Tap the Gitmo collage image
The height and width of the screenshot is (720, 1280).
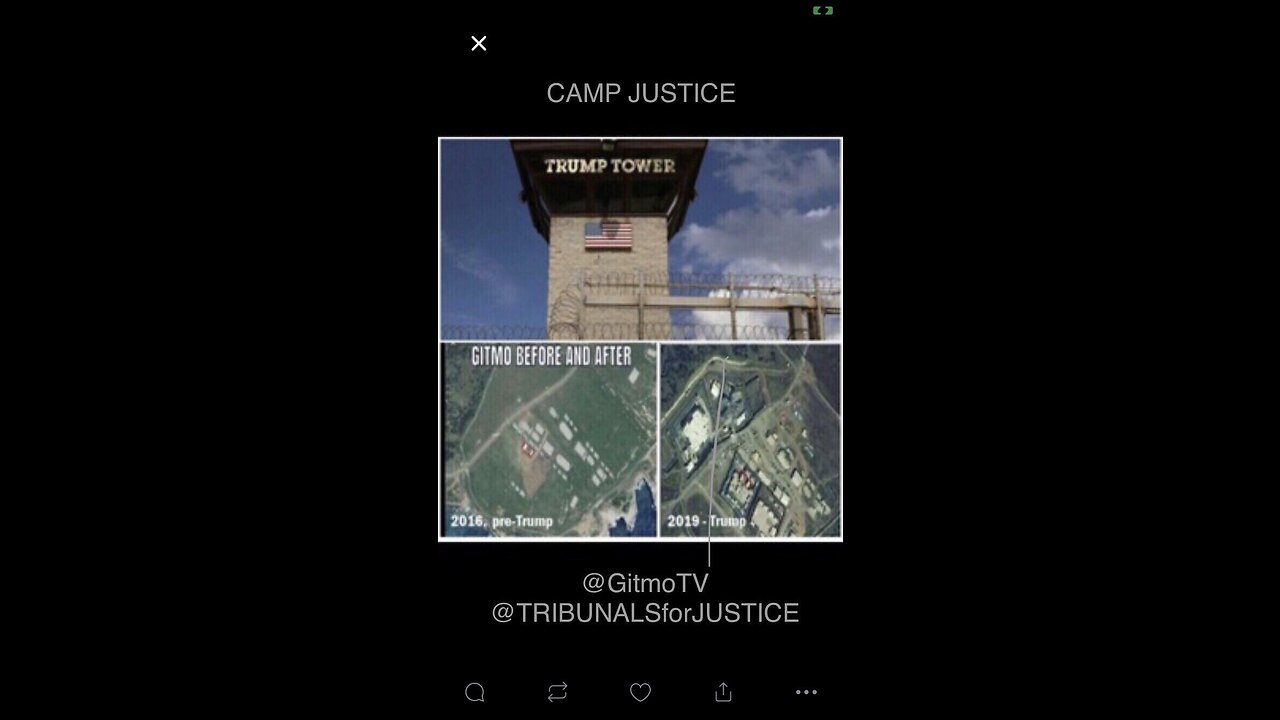pos(640,339)
